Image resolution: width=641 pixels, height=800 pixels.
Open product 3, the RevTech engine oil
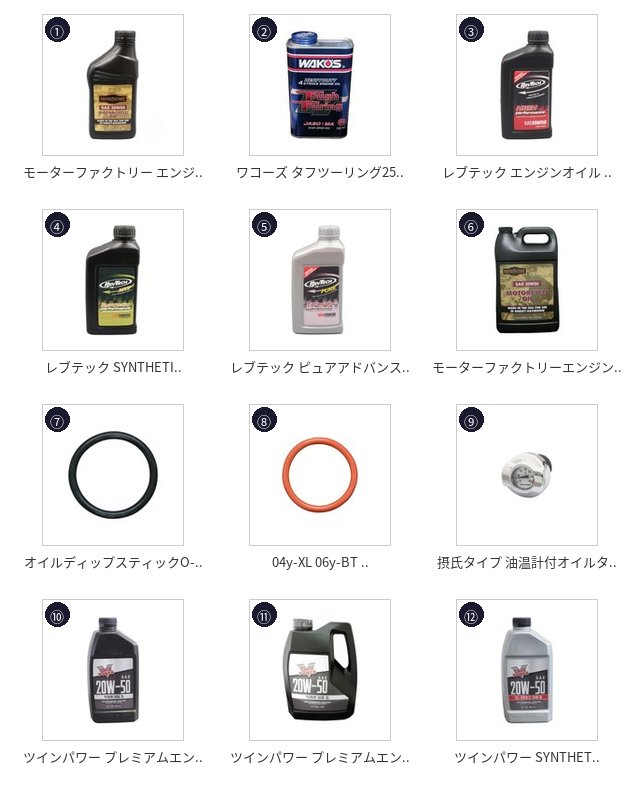pyautogui.click(x=527, y=85)
